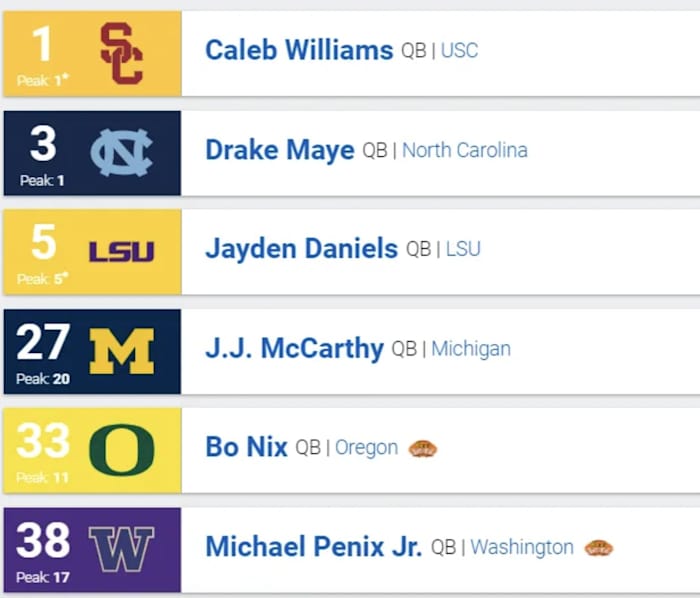Open Jayden Daniels player profile
This screenshot has height=598, width=700.
tap(301, 249)
